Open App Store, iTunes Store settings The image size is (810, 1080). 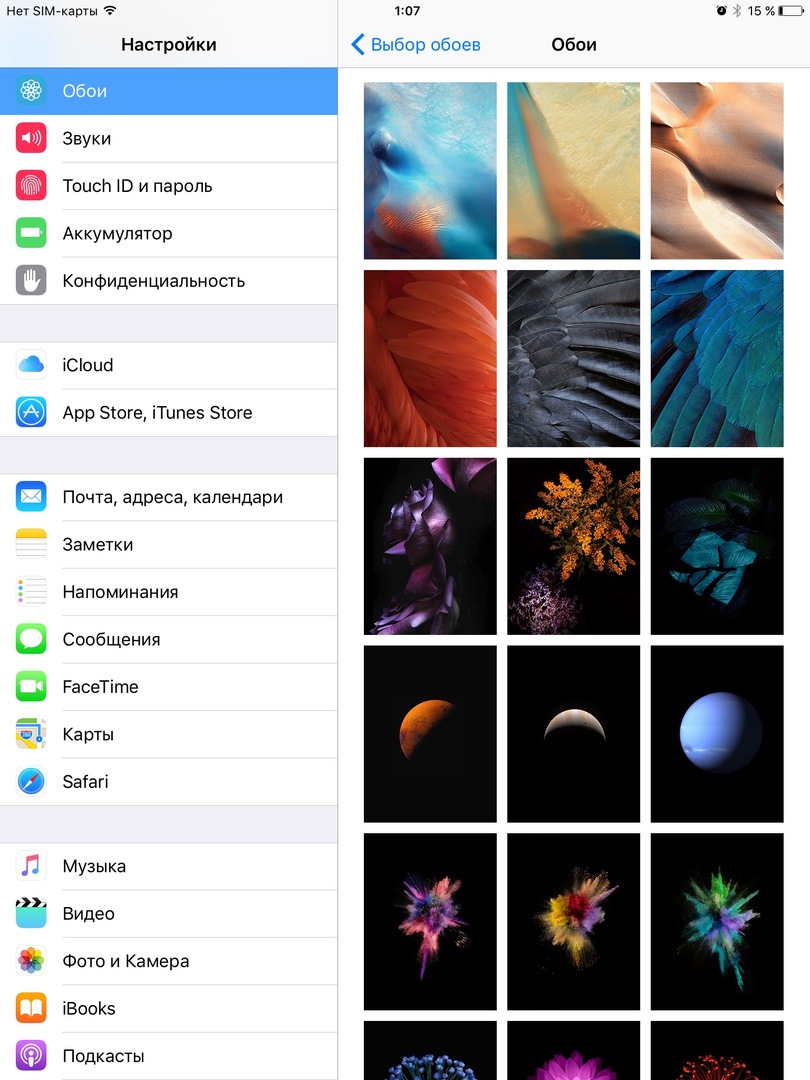168,413
